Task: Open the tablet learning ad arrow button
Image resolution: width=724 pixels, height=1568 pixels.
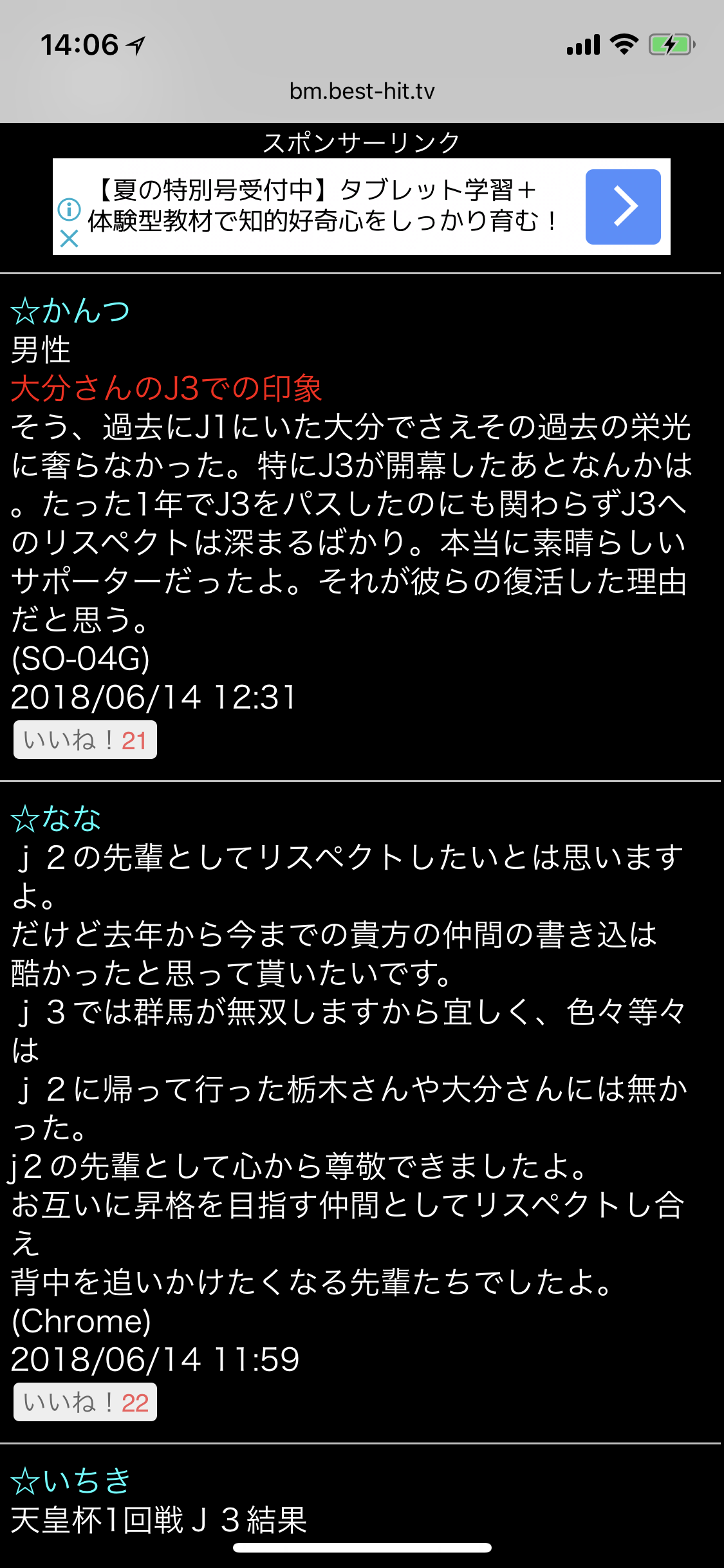Action: coord(622,207)
